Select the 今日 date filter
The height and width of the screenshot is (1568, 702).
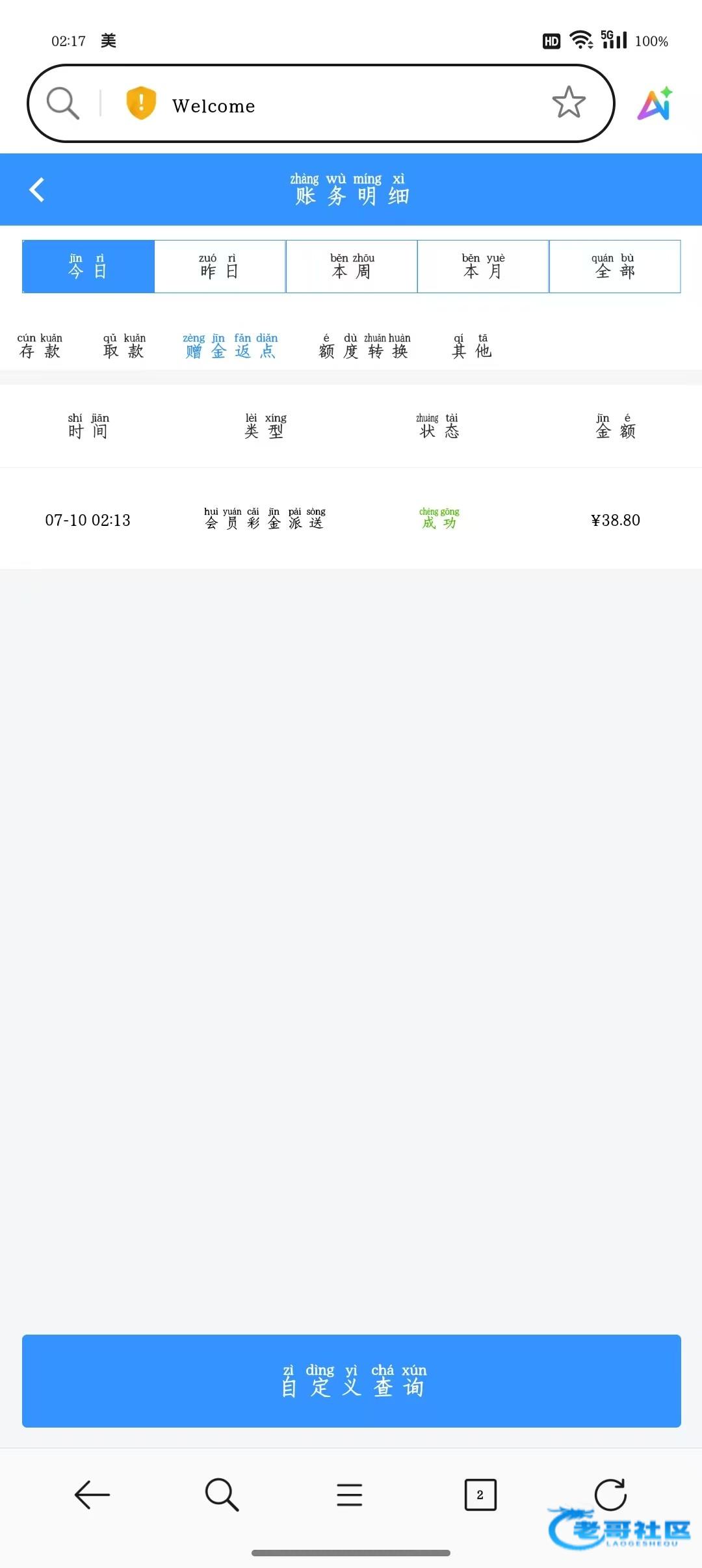pos(88,267)
